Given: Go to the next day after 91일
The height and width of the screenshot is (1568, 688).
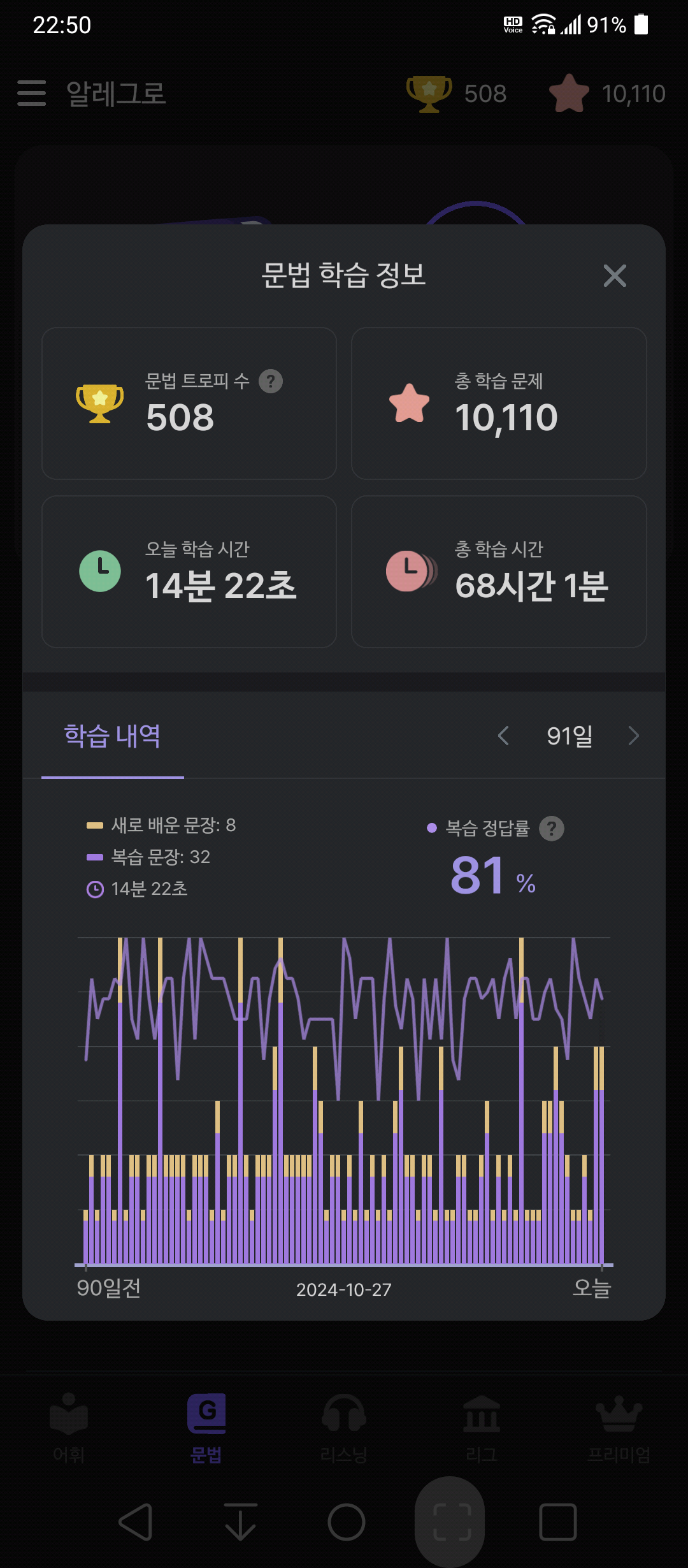Looking at the screenshot, I should (633, 736).
